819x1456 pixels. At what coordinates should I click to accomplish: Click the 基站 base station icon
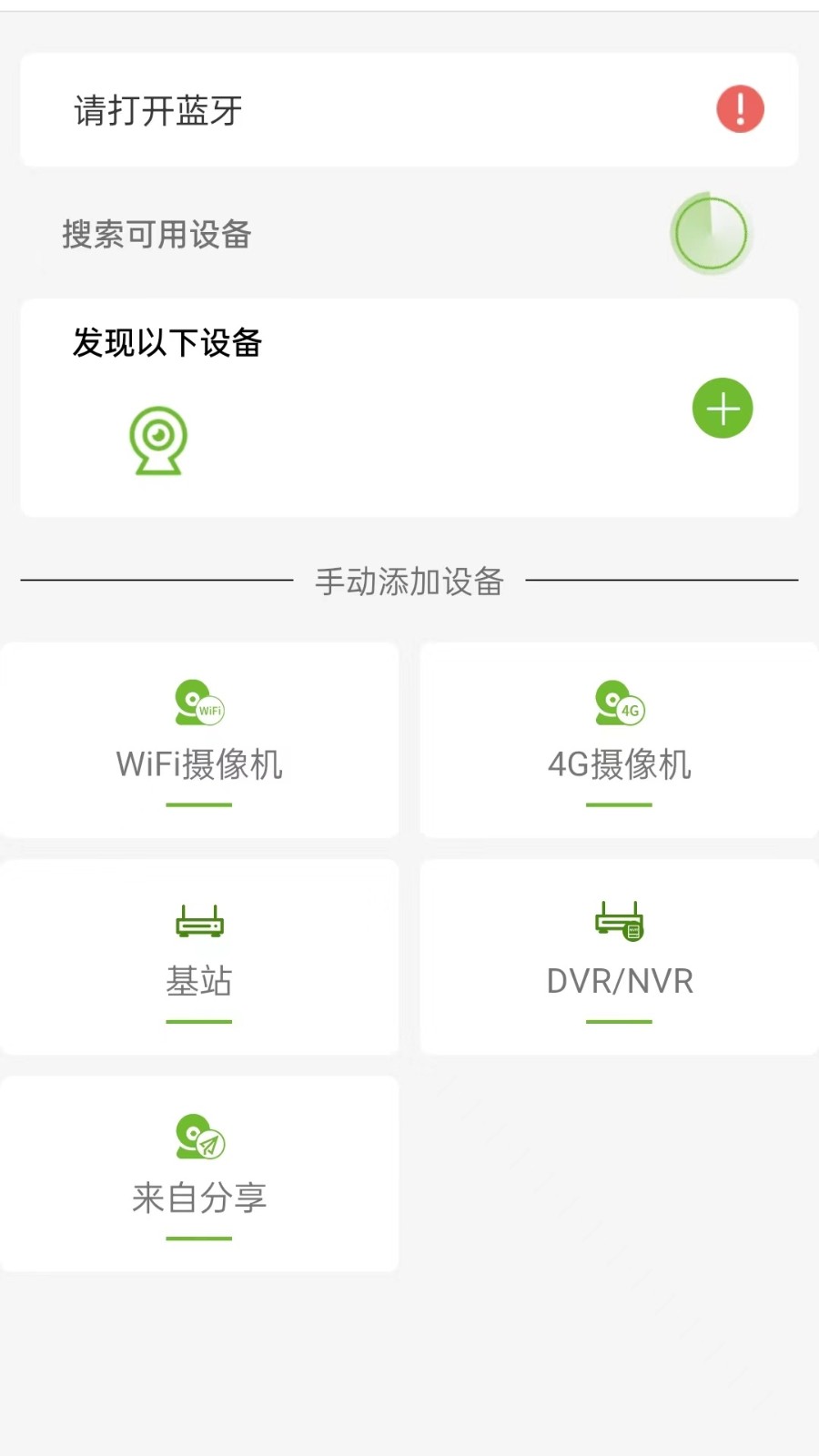point(198,919)
